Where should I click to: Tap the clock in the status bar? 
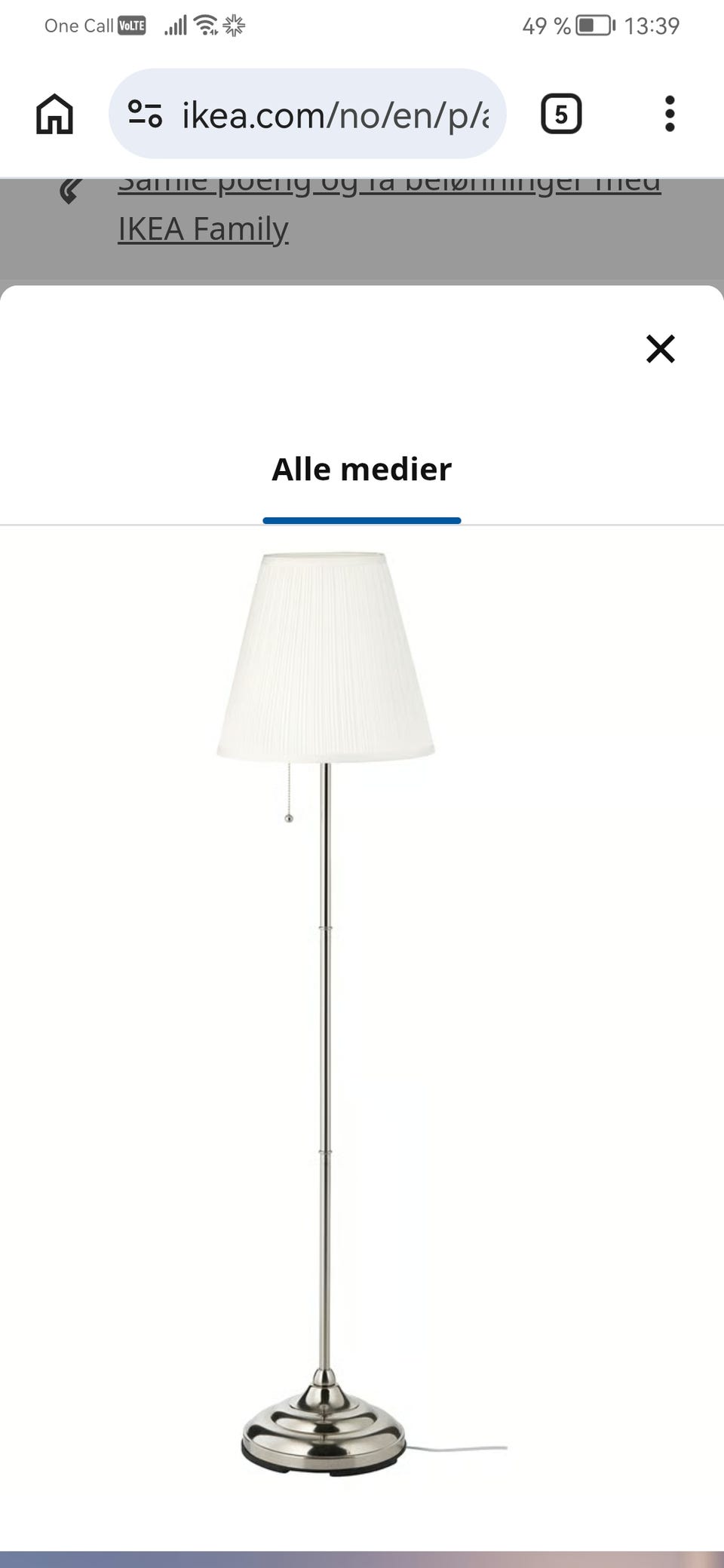tap(650, 25)
